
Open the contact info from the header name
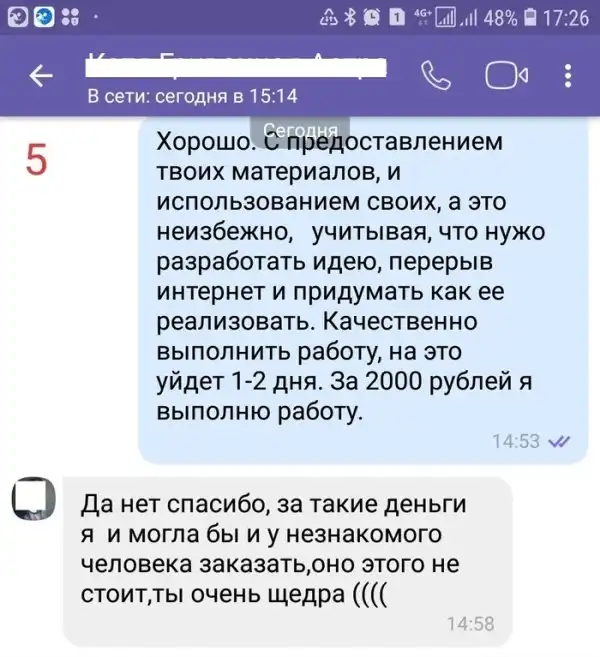point(235,67)
